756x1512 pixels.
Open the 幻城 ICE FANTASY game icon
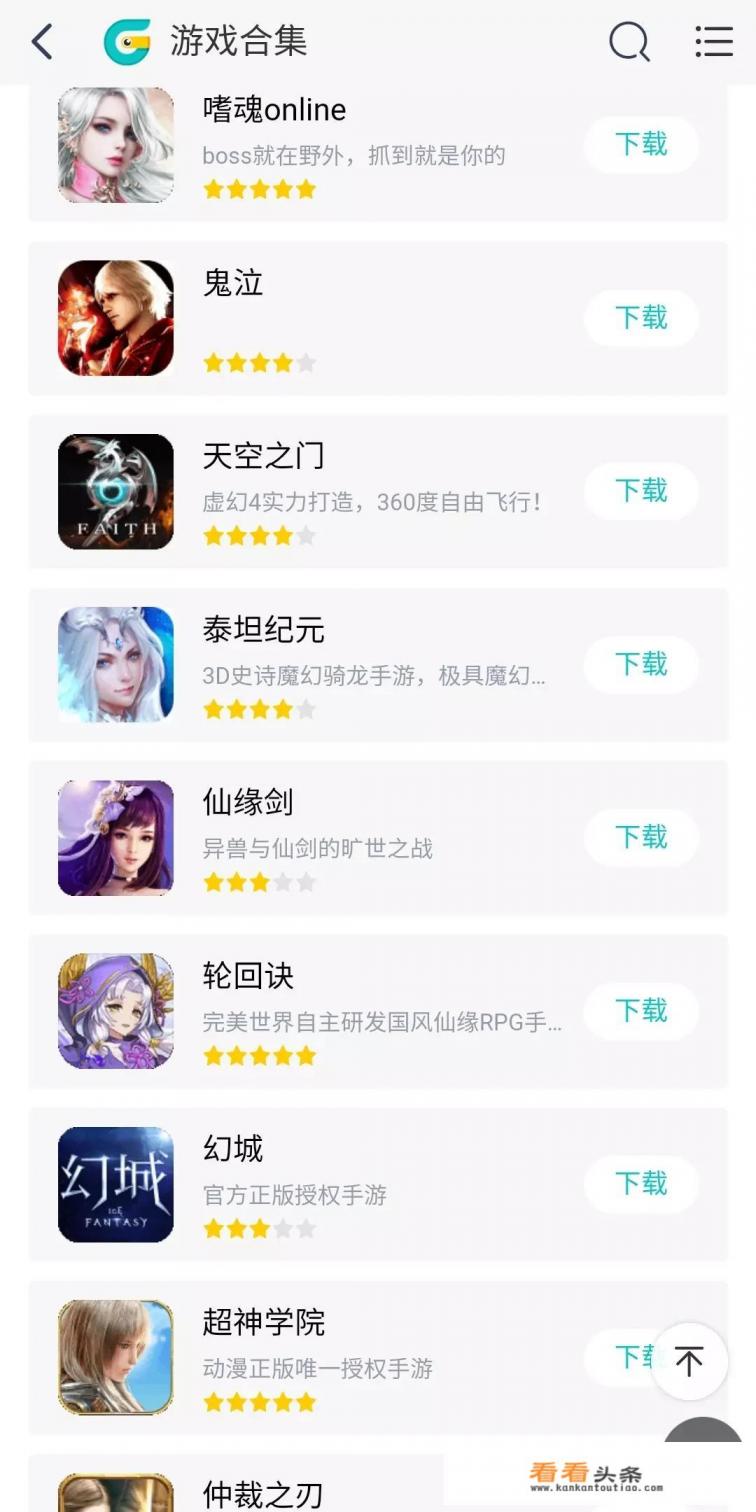115,1184
